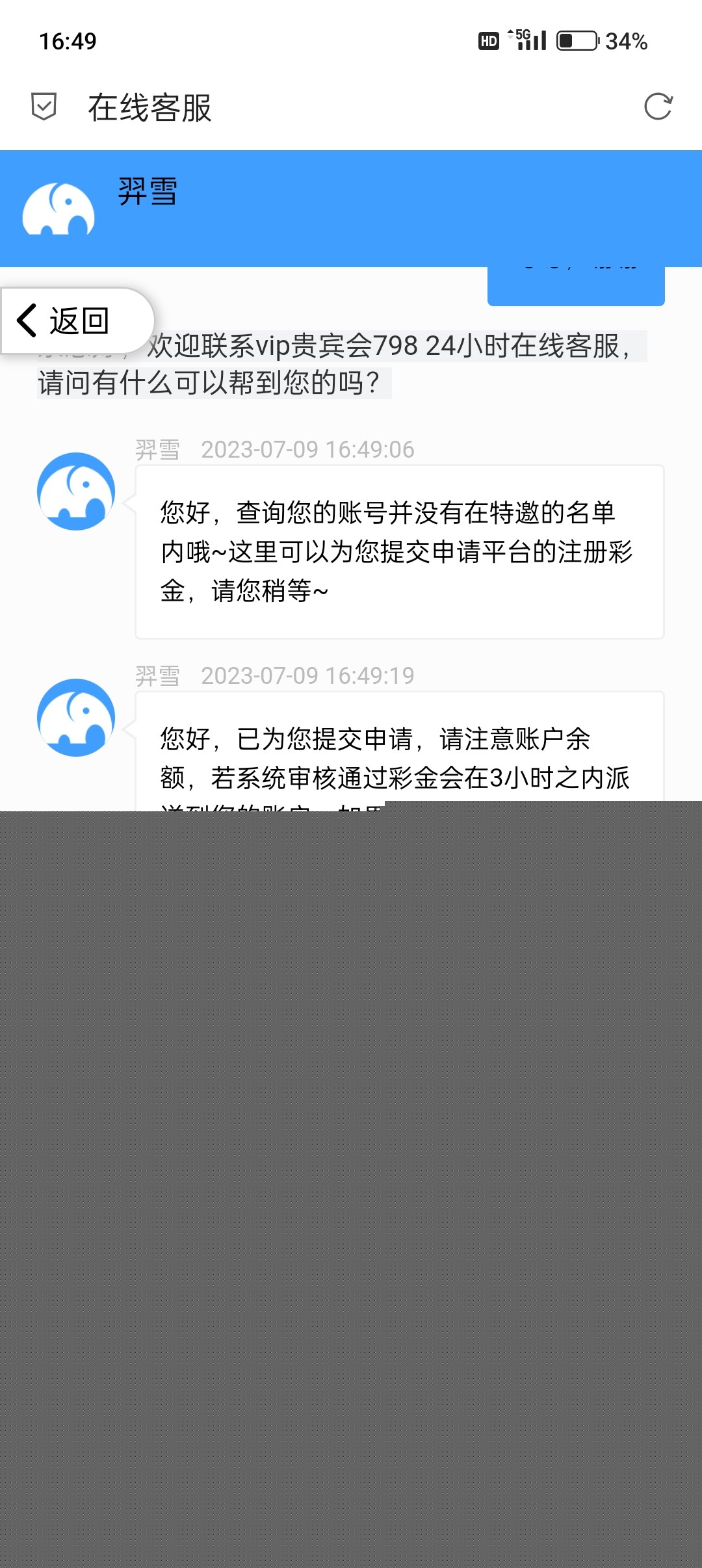Select the elephant avatar next to 16:49:06 message

pyautogui.click(x=76, y=492)
